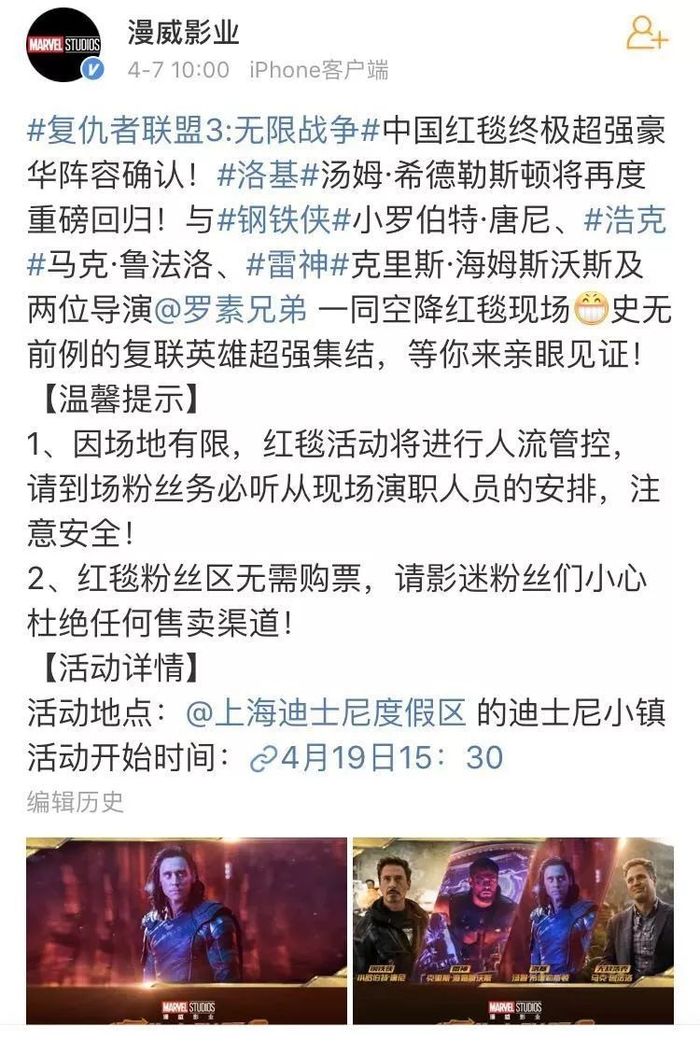Open the four-heroes poster image
This screenshot has width=700, height=1041.
tap(513, 930)
